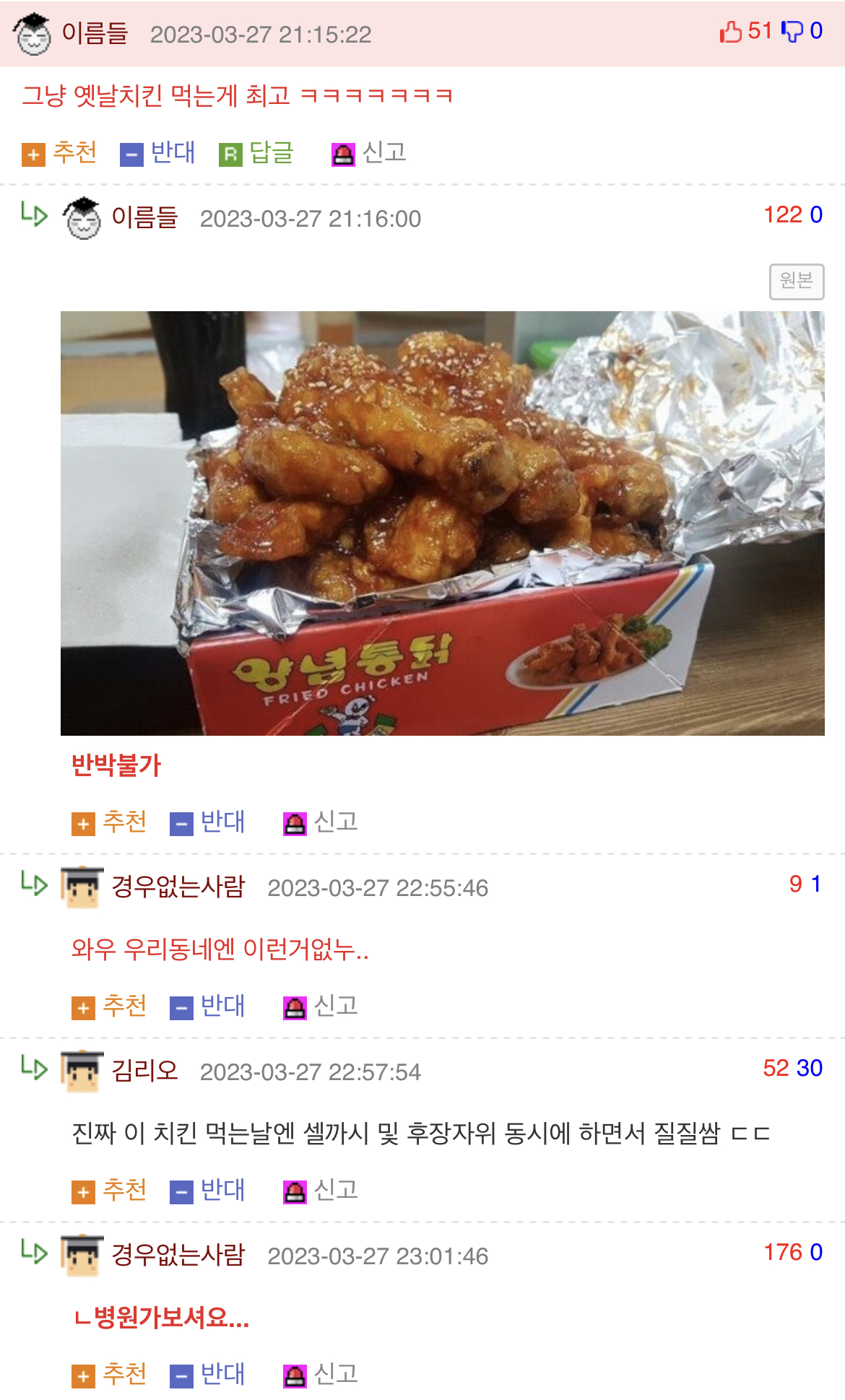Open the 원본 original image button

[x=797, y=281]
